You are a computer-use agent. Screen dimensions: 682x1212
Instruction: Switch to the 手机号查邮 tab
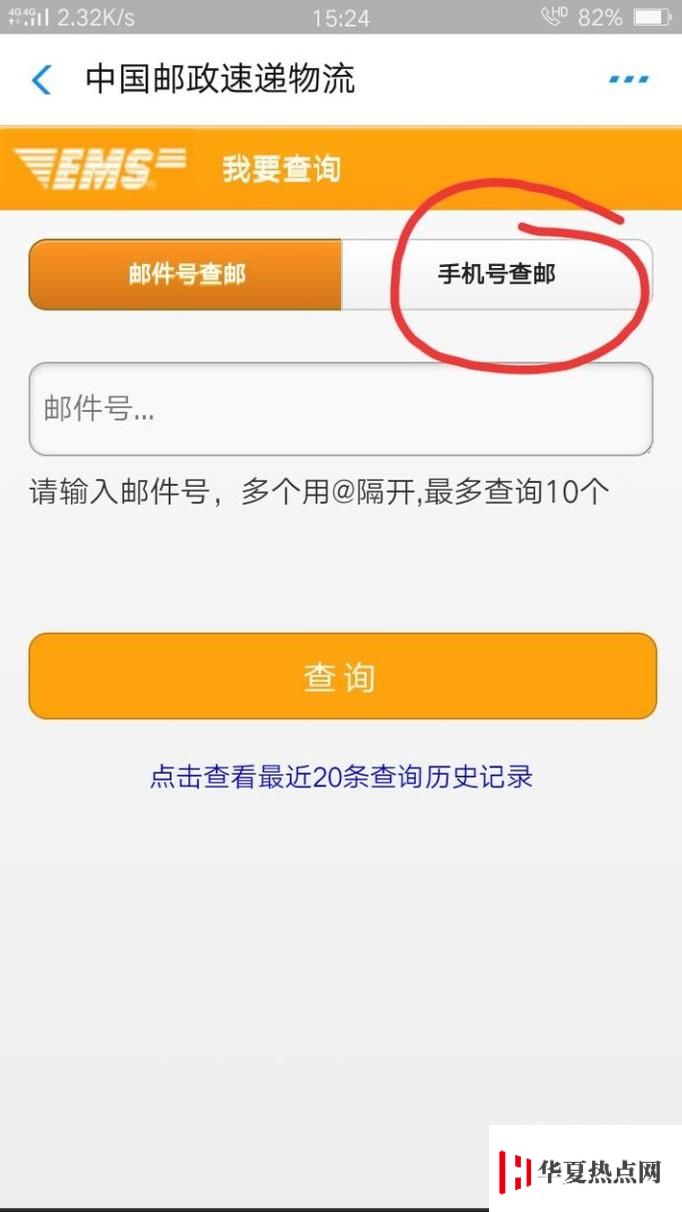tap(497, 274)
